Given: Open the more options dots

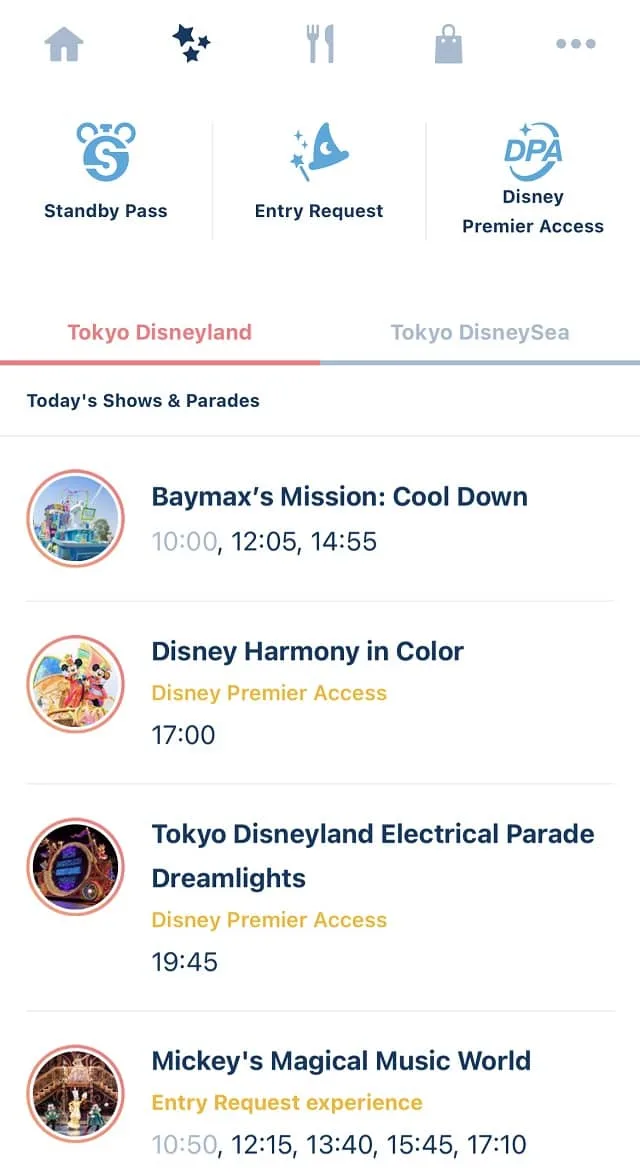Looking at the screenshot, I should click(x=576, y=43).
